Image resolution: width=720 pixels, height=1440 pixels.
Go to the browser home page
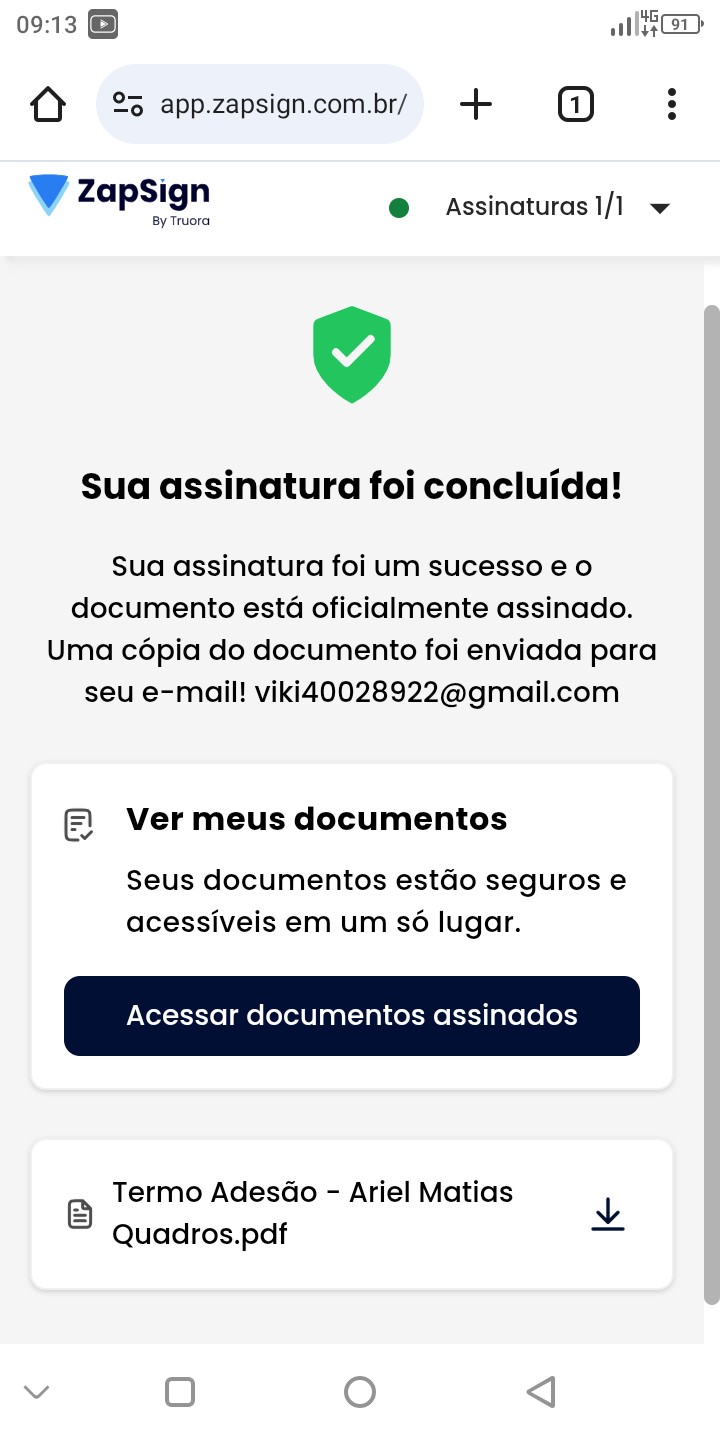[x=48, y=104]
